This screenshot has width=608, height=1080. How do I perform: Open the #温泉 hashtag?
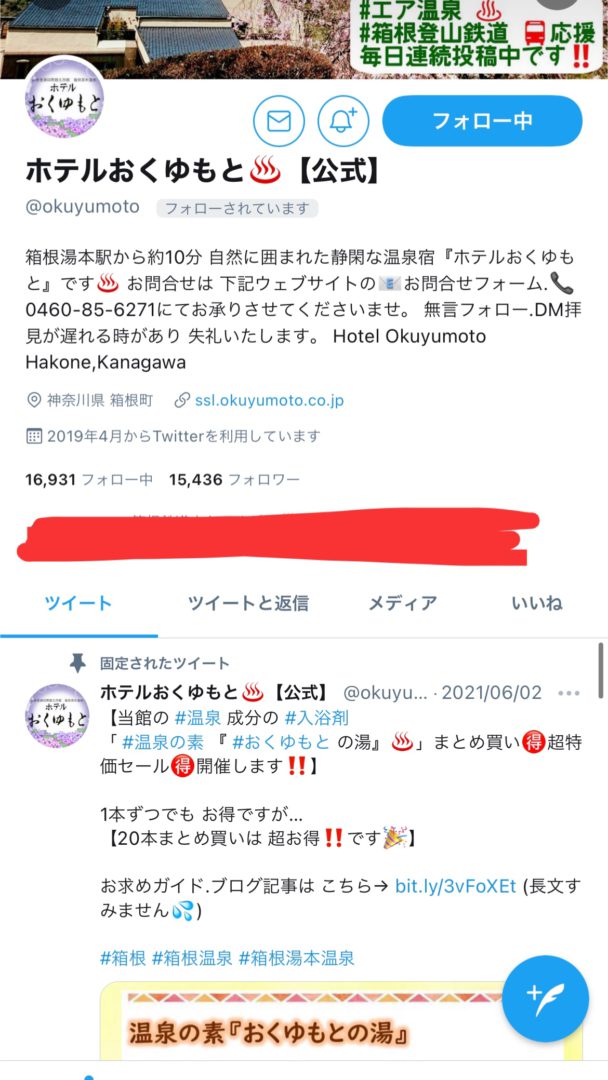click(x=198, y=718)
